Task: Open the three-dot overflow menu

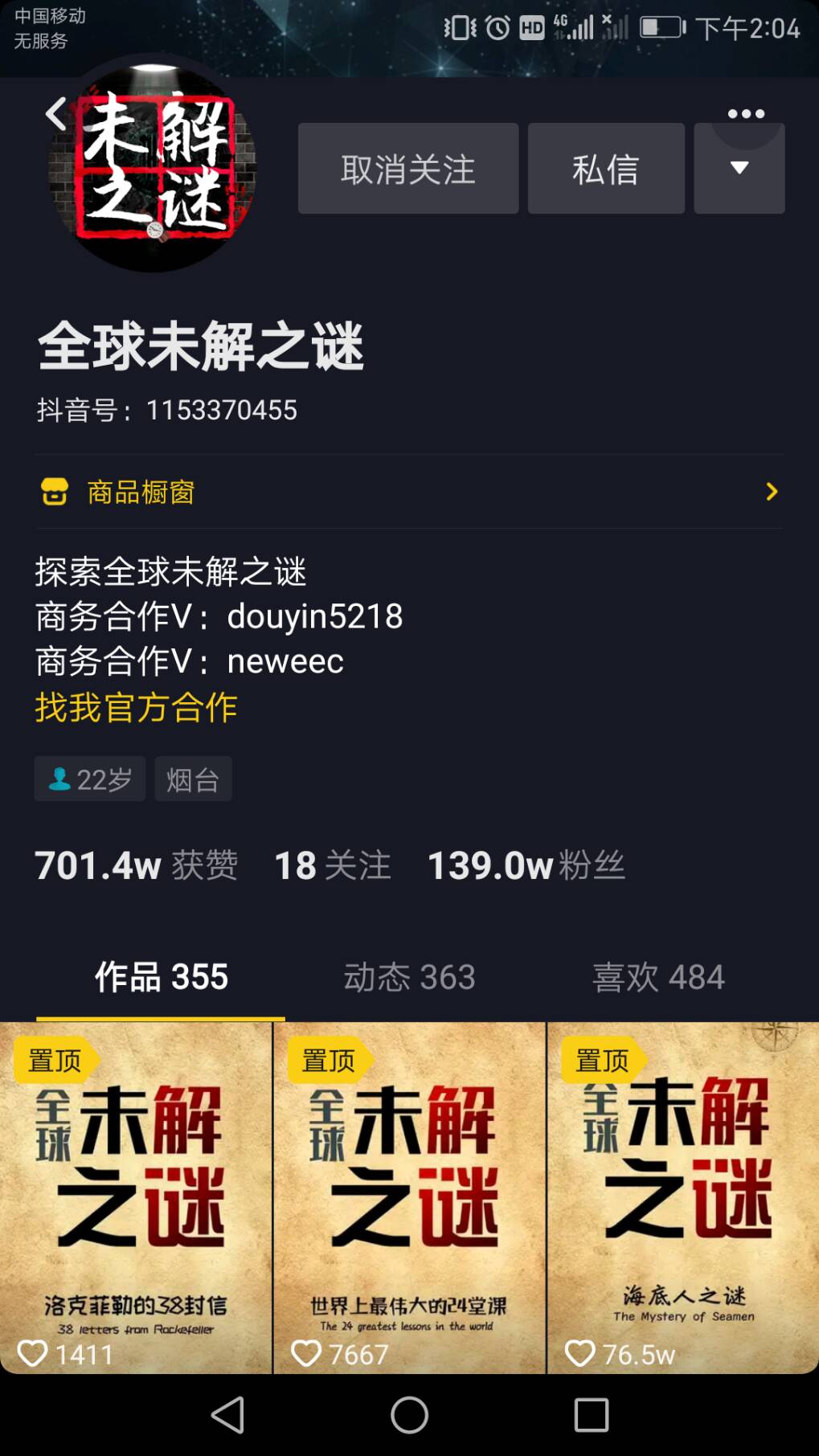Action: pyautogui.click(x=745, y=114)
